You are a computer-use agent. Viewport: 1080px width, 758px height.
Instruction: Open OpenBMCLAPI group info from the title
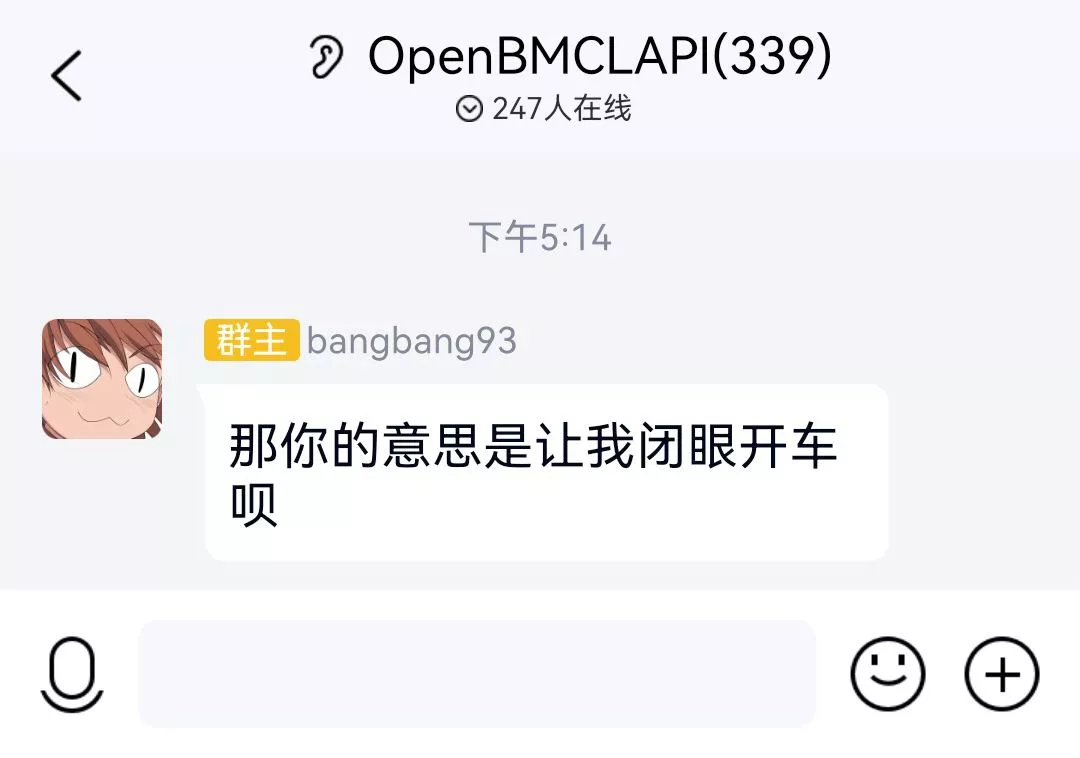(x=598, y=58)
